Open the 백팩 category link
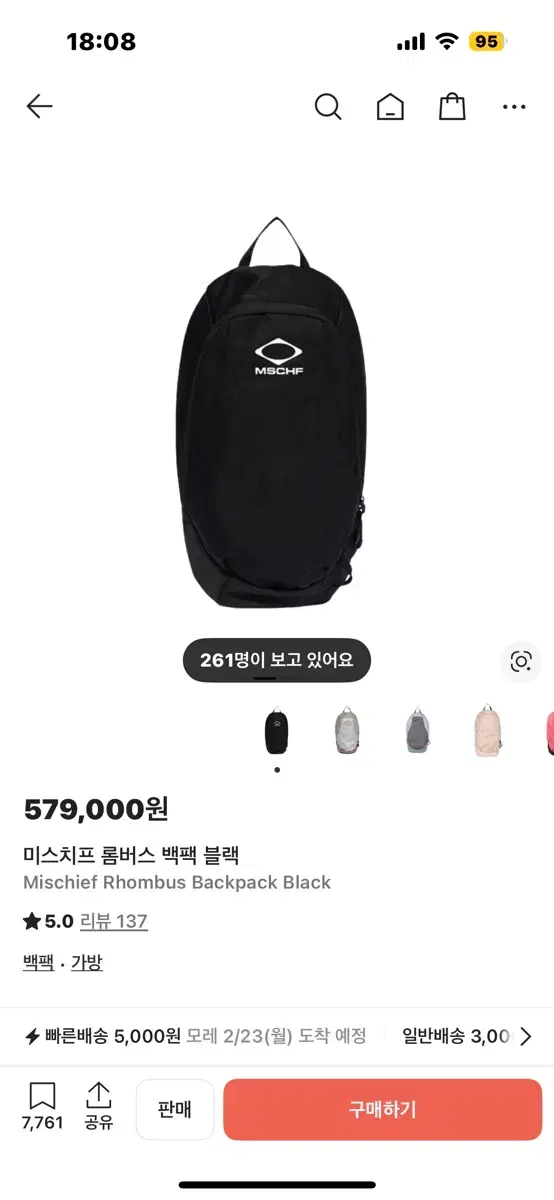 [38, 963]
